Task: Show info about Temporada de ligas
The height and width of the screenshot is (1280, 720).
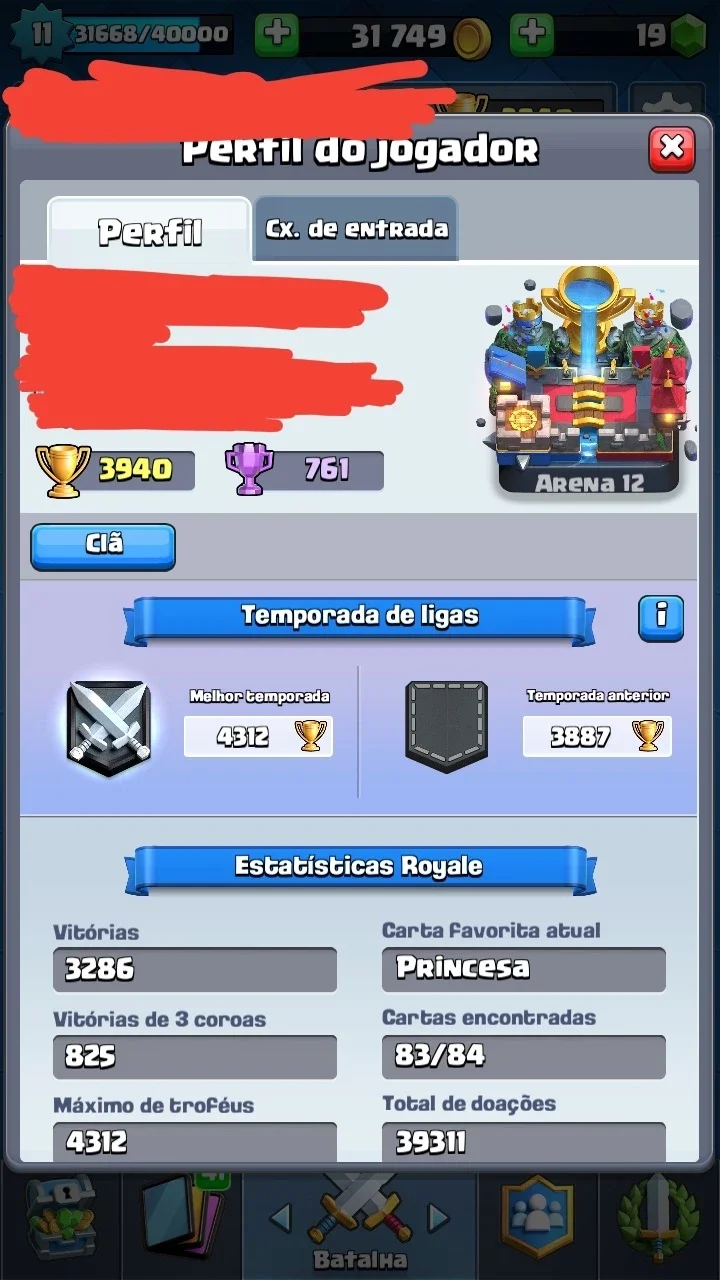Action: click(661, 617)
